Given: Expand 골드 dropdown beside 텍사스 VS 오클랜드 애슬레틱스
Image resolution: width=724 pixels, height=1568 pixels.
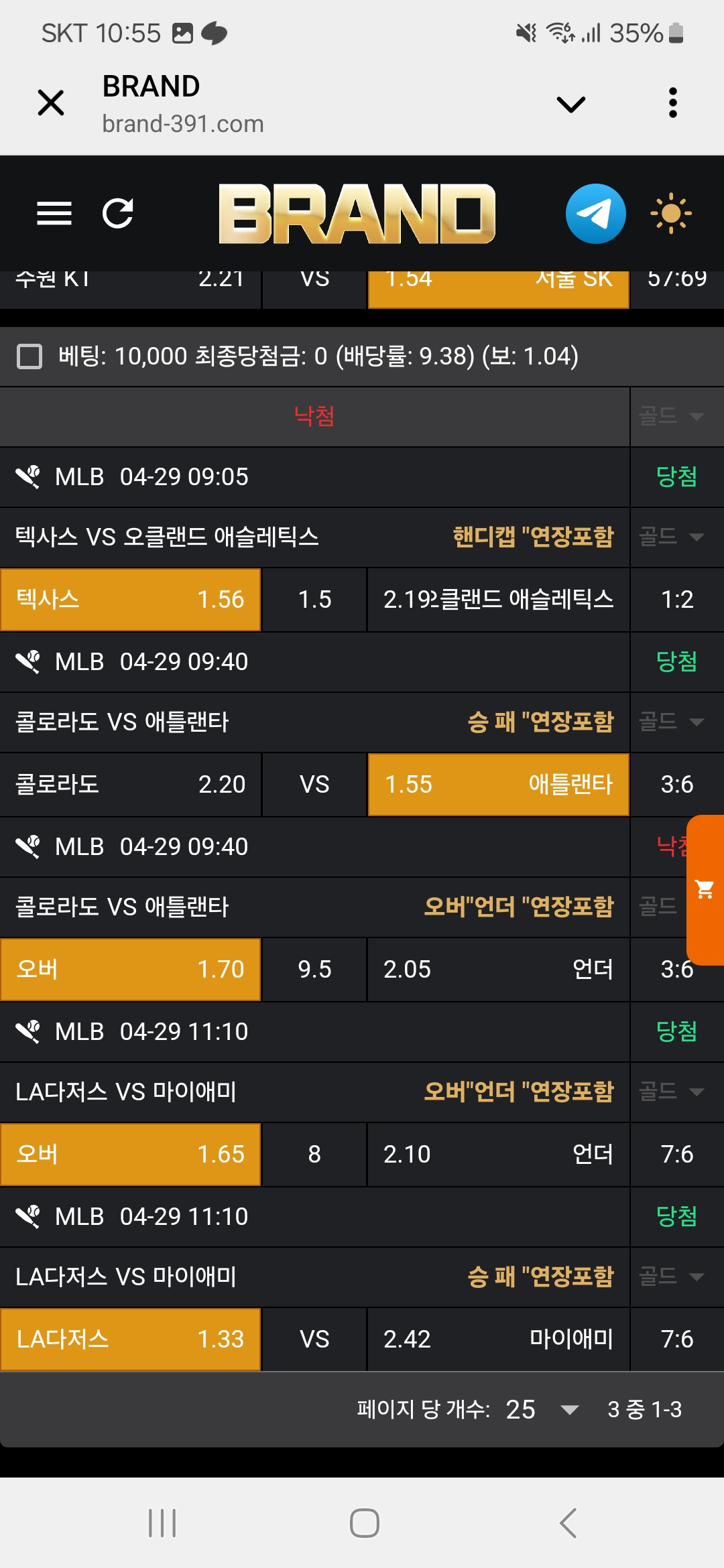Looking at the screenshot, I should pos(672,537).
